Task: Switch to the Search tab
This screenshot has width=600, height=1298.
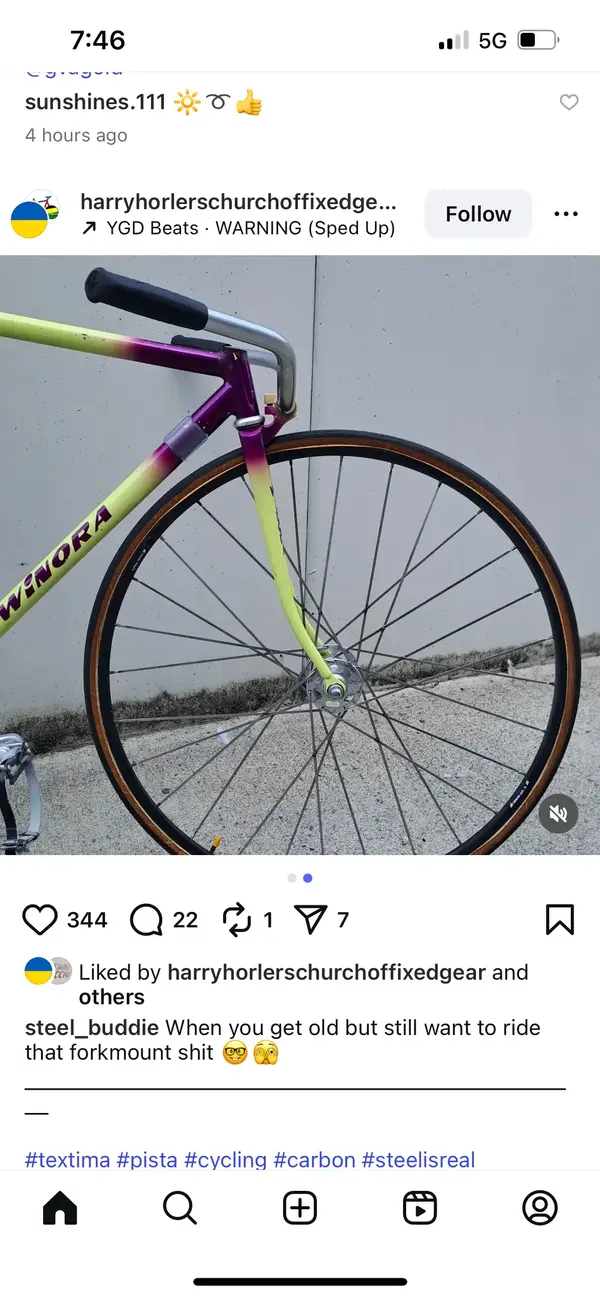Action: (180, 1208)
